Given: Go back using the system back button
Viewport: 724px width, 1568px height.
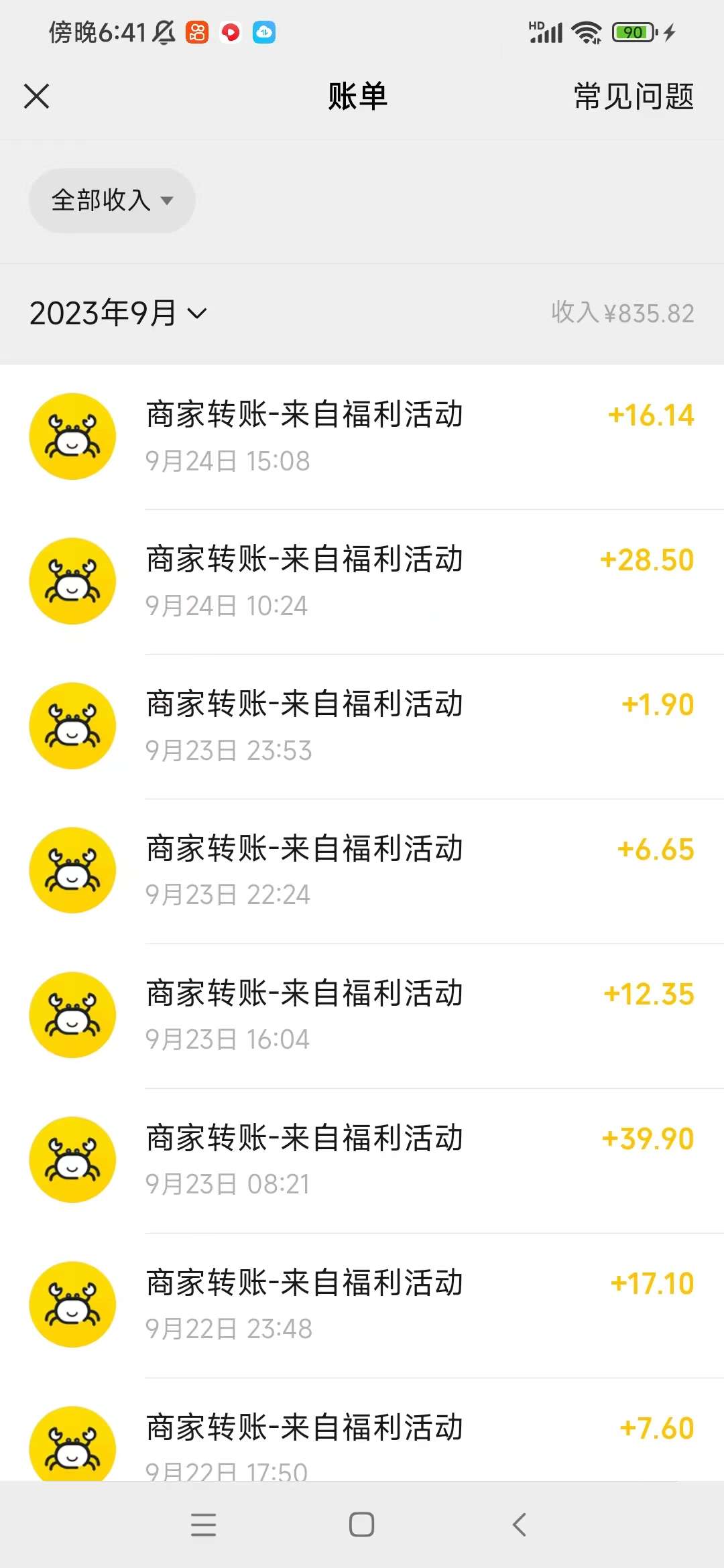Looking at the screenshot, I should tap(519, 1524).
